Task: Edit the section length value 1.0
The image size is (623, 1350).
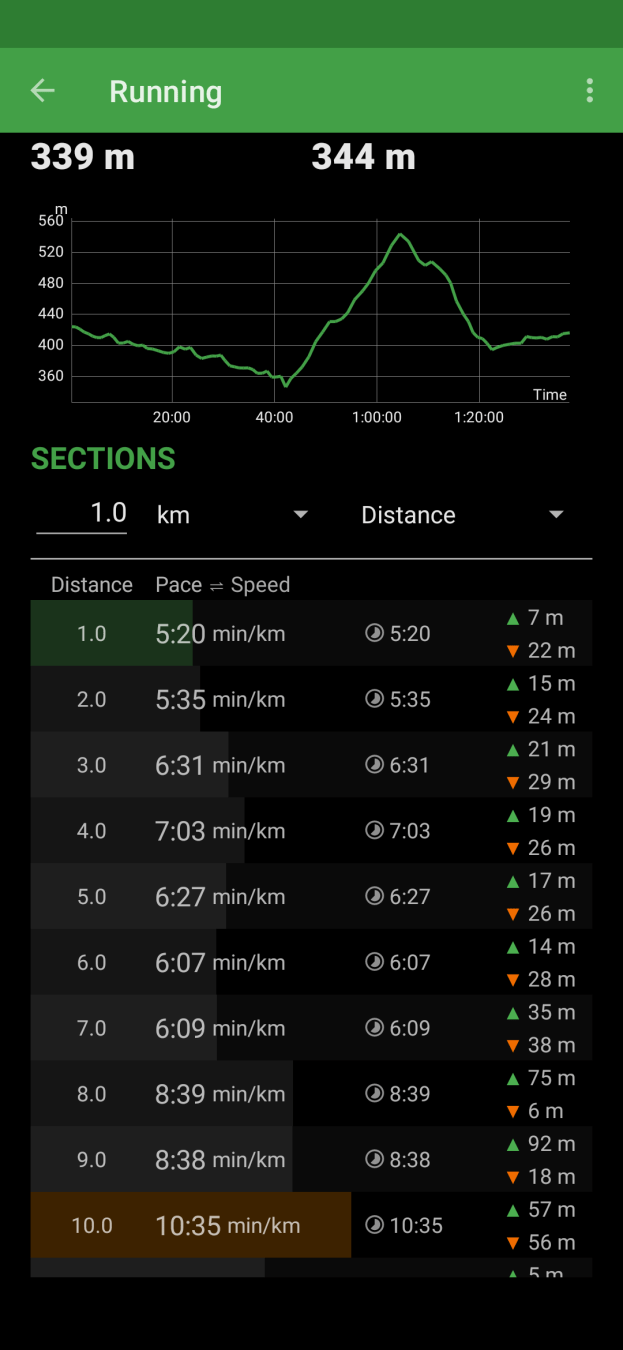Action: [x=83, y=514]
